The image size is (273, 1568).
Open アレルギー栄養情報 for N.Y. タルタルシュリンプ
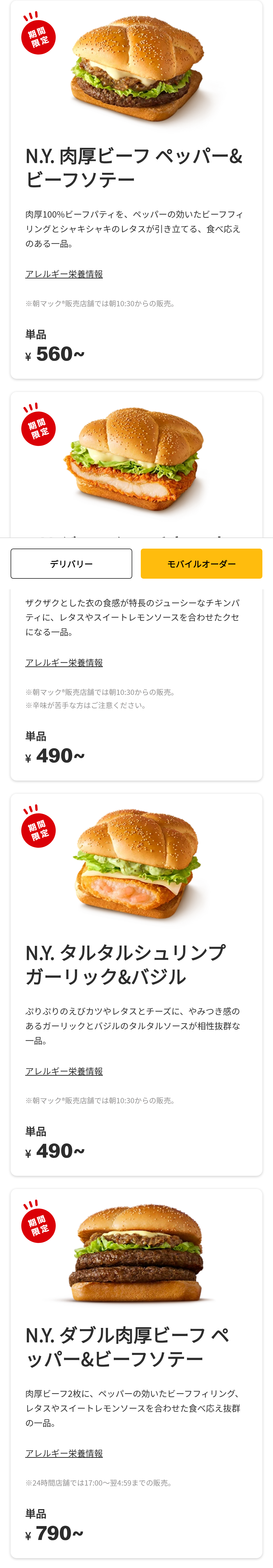64,1071
